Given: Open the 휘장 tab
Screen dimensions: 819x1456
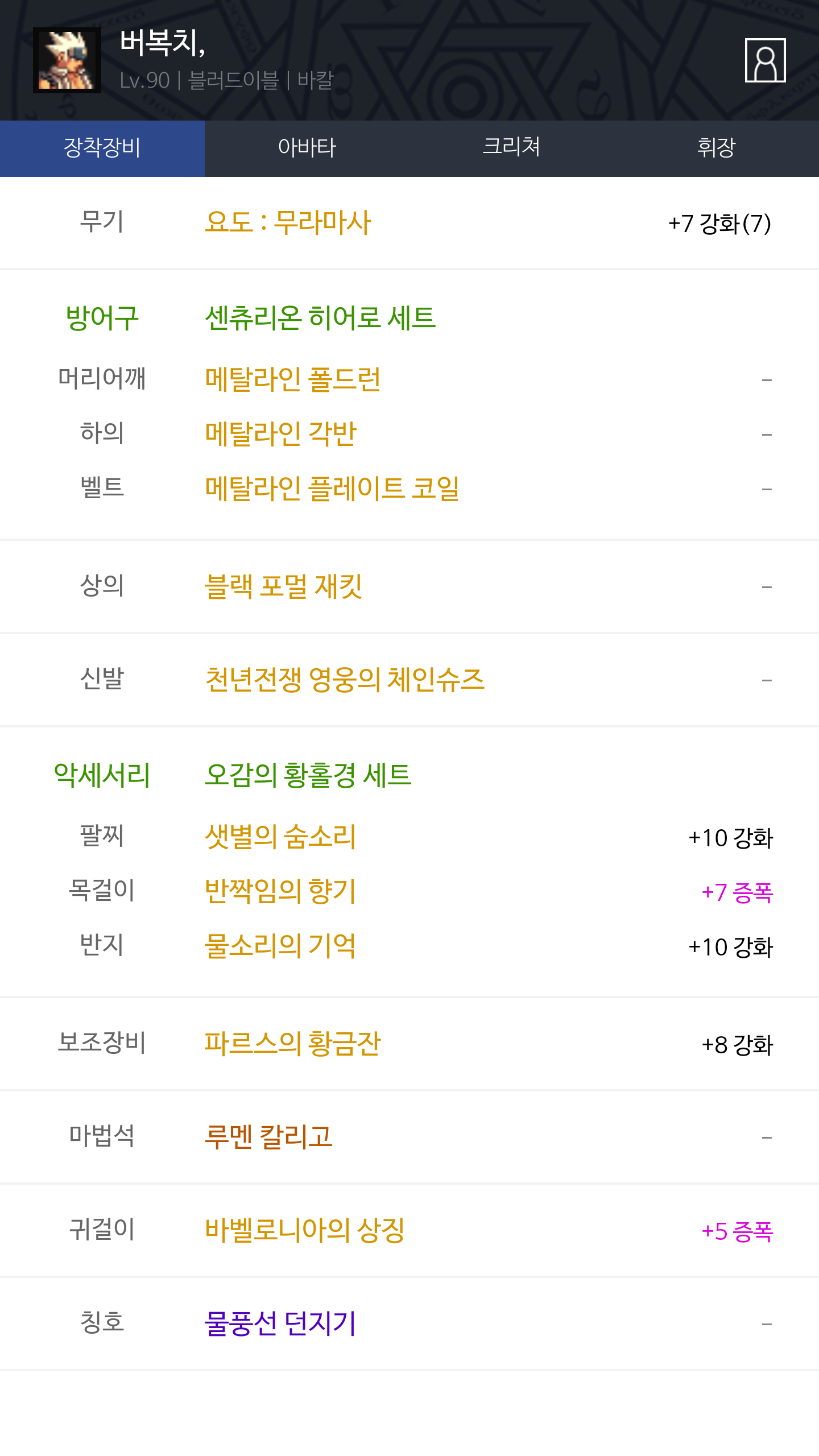Looking at the screenshot, I should coord(717,148).
